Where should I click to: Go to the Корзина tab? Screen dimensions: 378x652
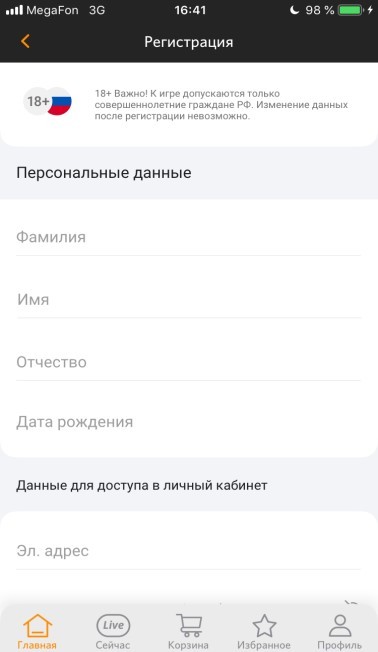(188, 632)
